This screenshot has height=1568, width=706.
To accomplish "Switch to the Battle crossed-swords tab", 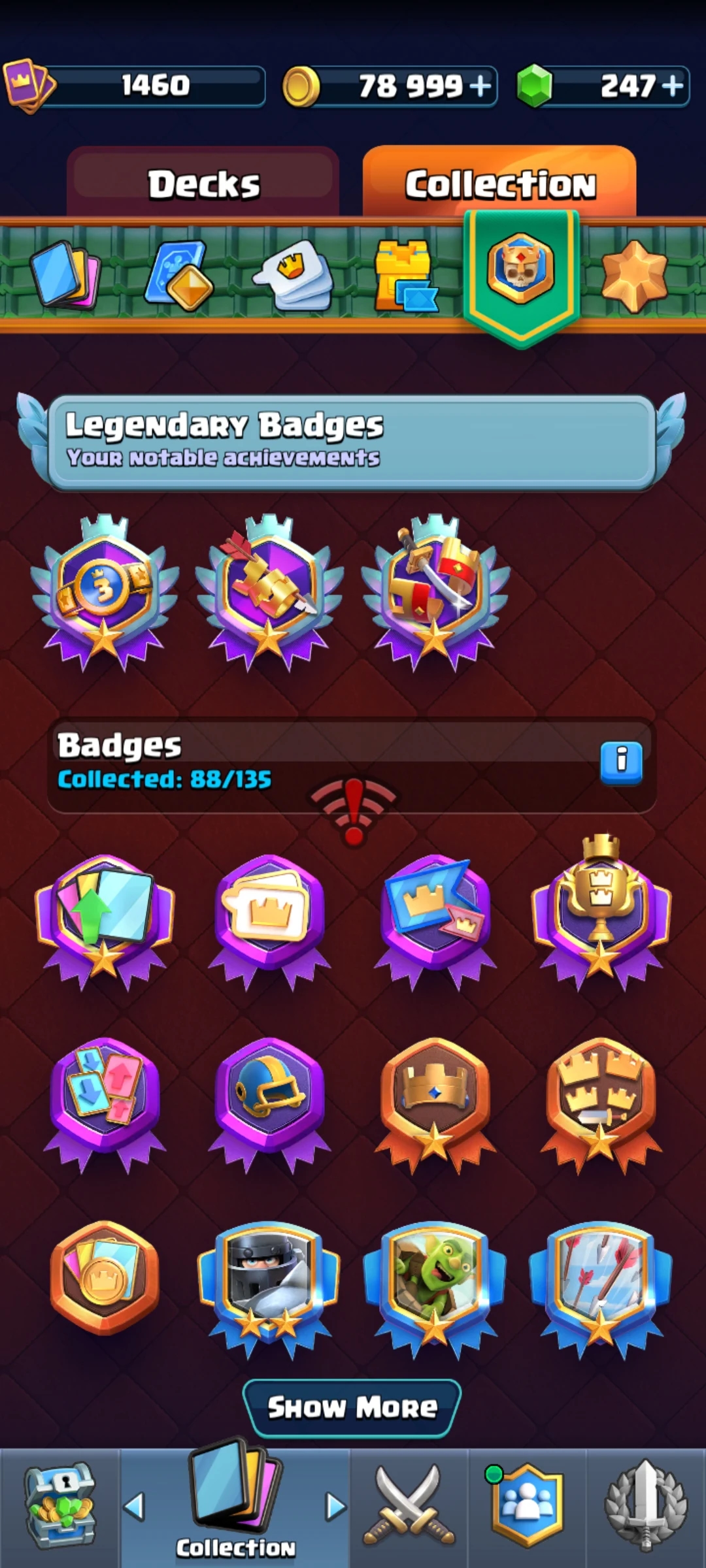I will pos(409,1507).
